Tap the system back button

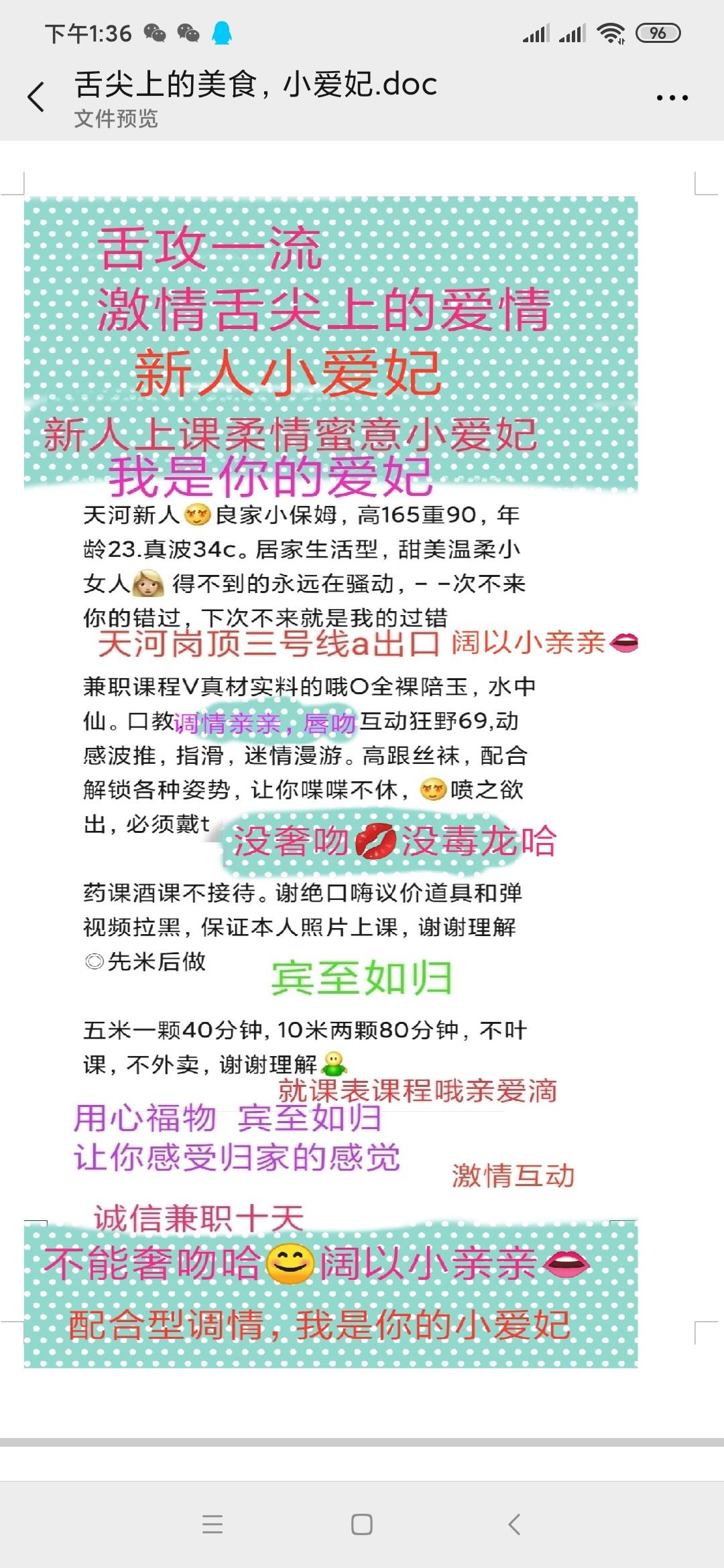pos(514,1524)
